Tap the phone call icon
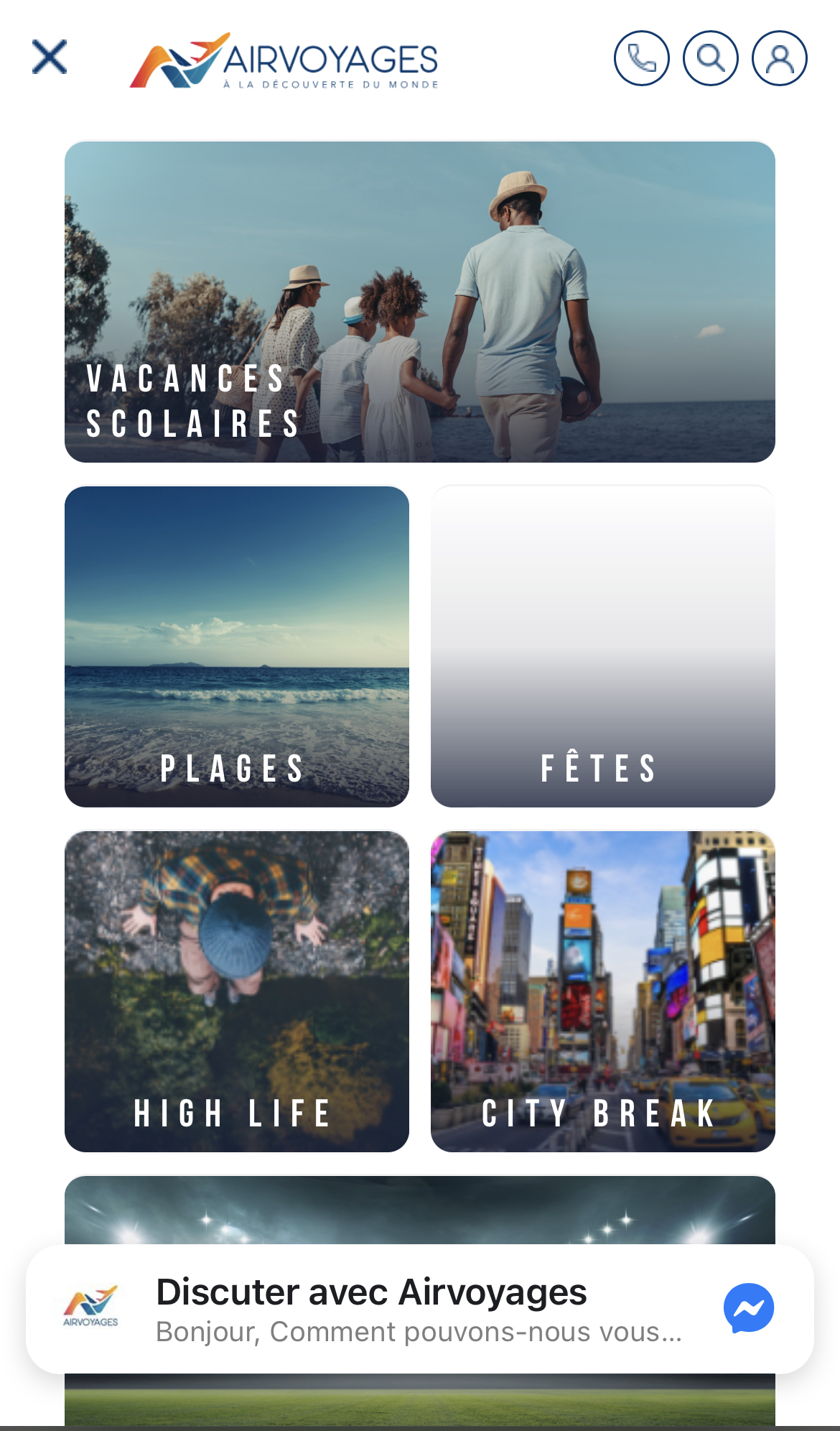This screenshot has height=1431, width=840. 641,58
